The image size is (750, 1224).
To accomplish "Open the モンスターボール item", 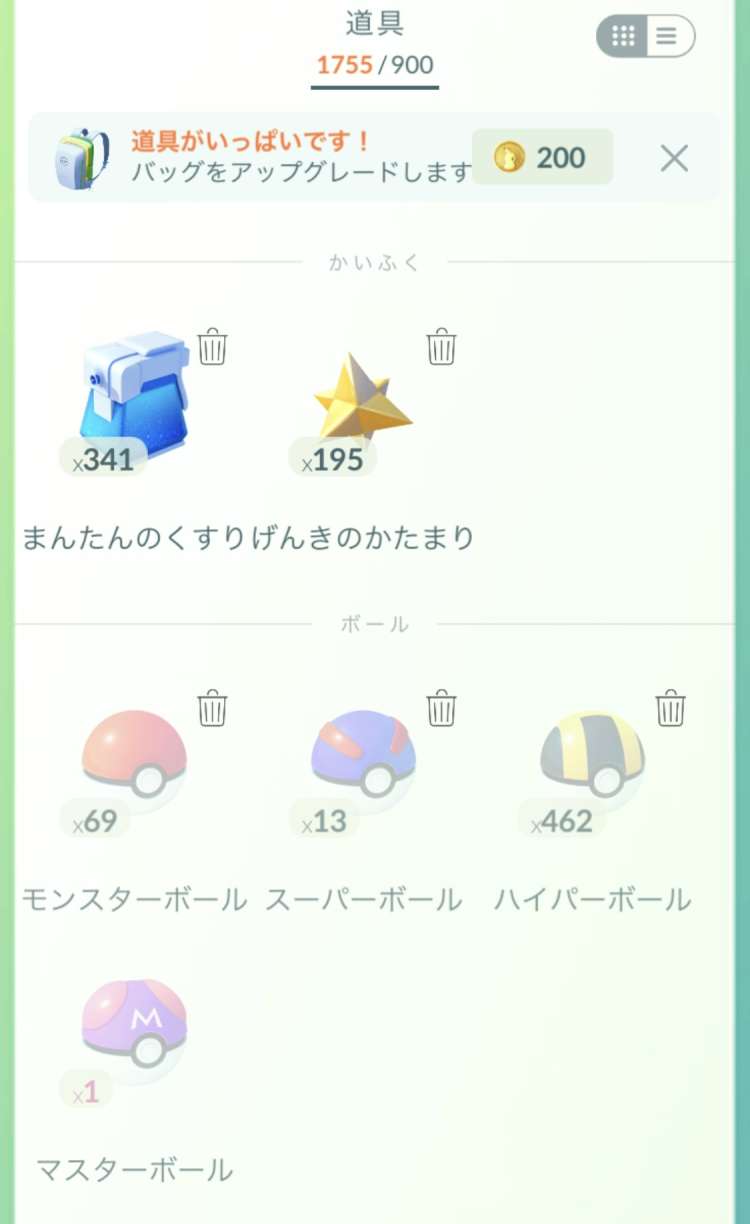I will (134, 762).
